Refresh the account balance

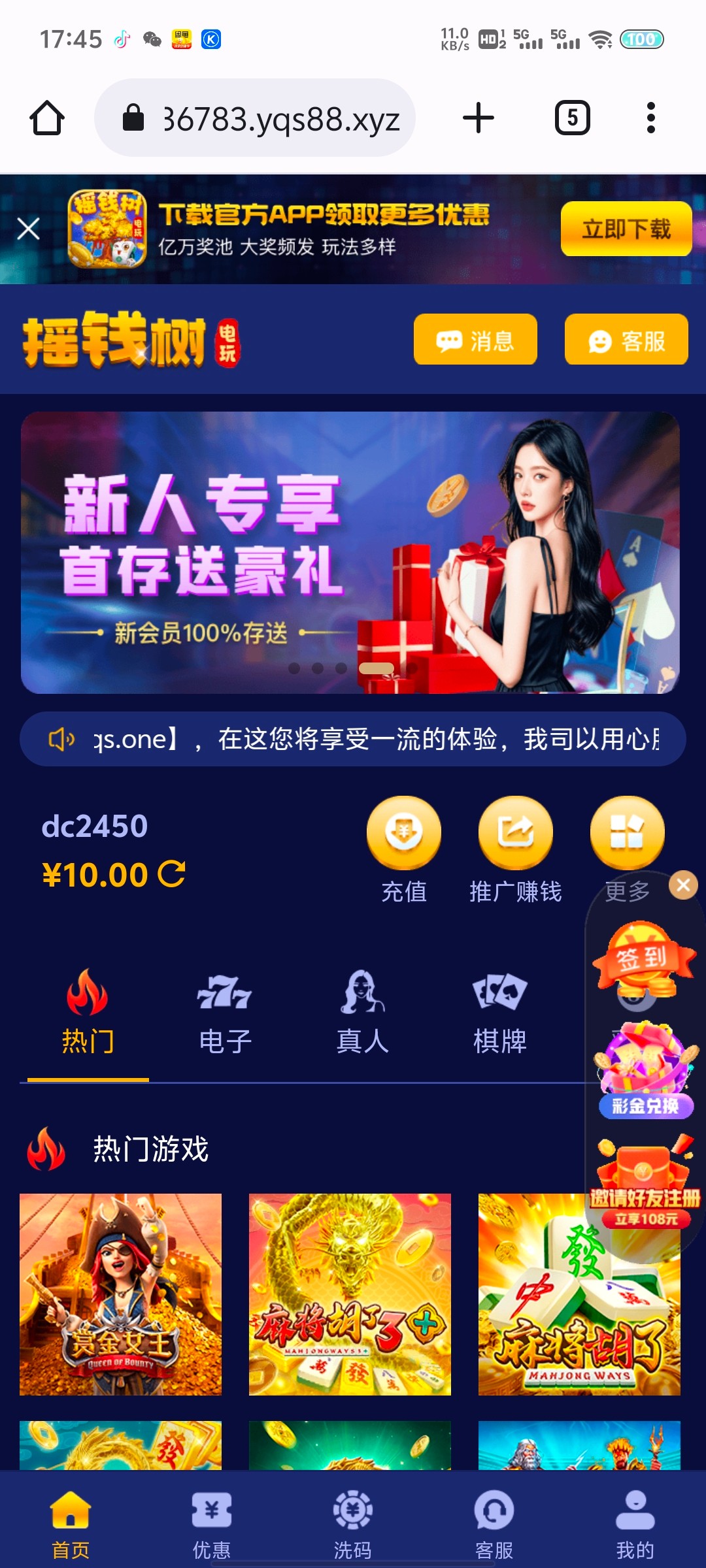[172, 874]
